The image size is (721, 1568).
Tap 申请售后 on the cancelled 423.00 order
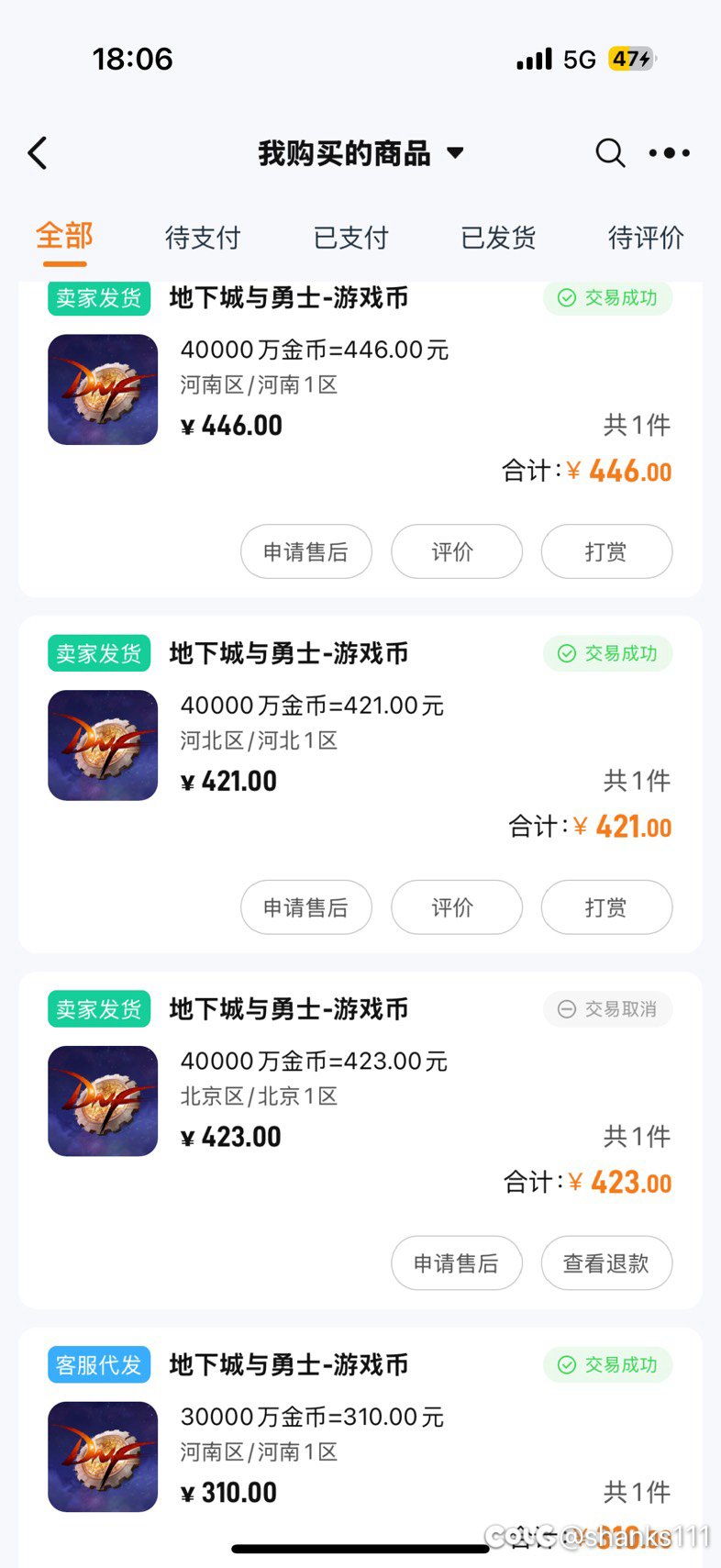(456, 1263)
